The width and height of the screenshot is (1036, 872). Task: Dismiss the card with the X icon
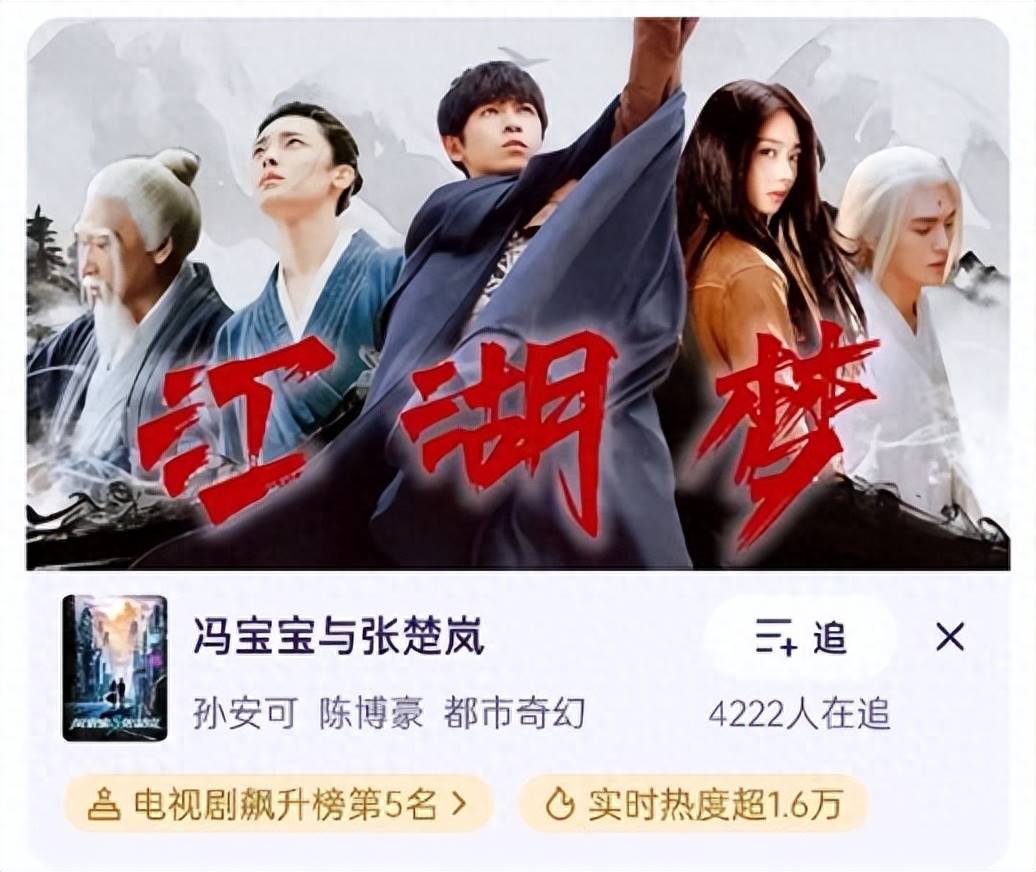click(949, 637)
